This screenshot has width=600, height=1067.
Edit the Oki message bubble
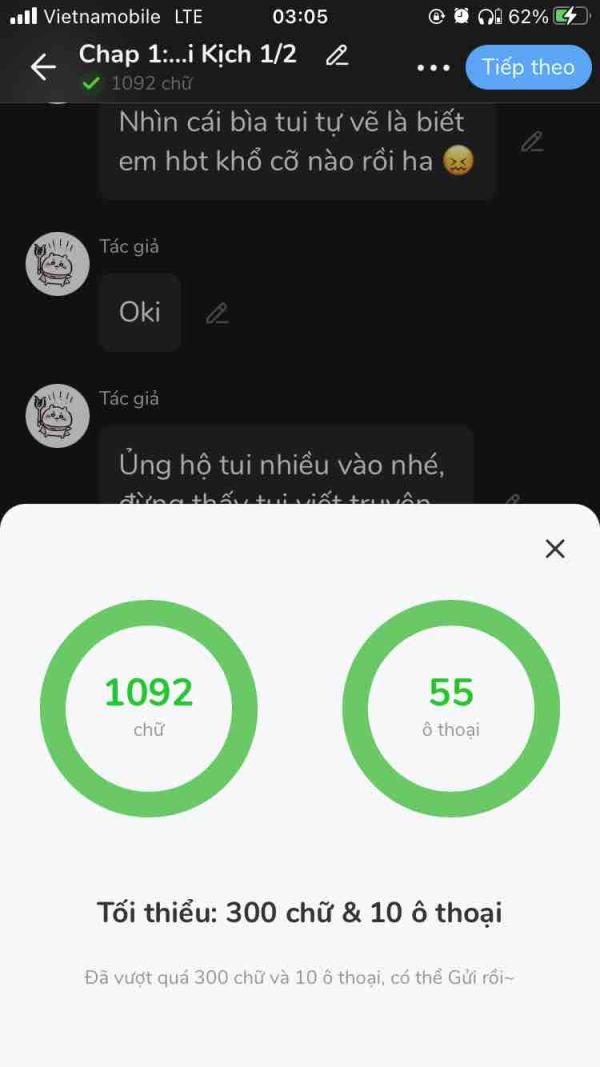pos(217,314)
